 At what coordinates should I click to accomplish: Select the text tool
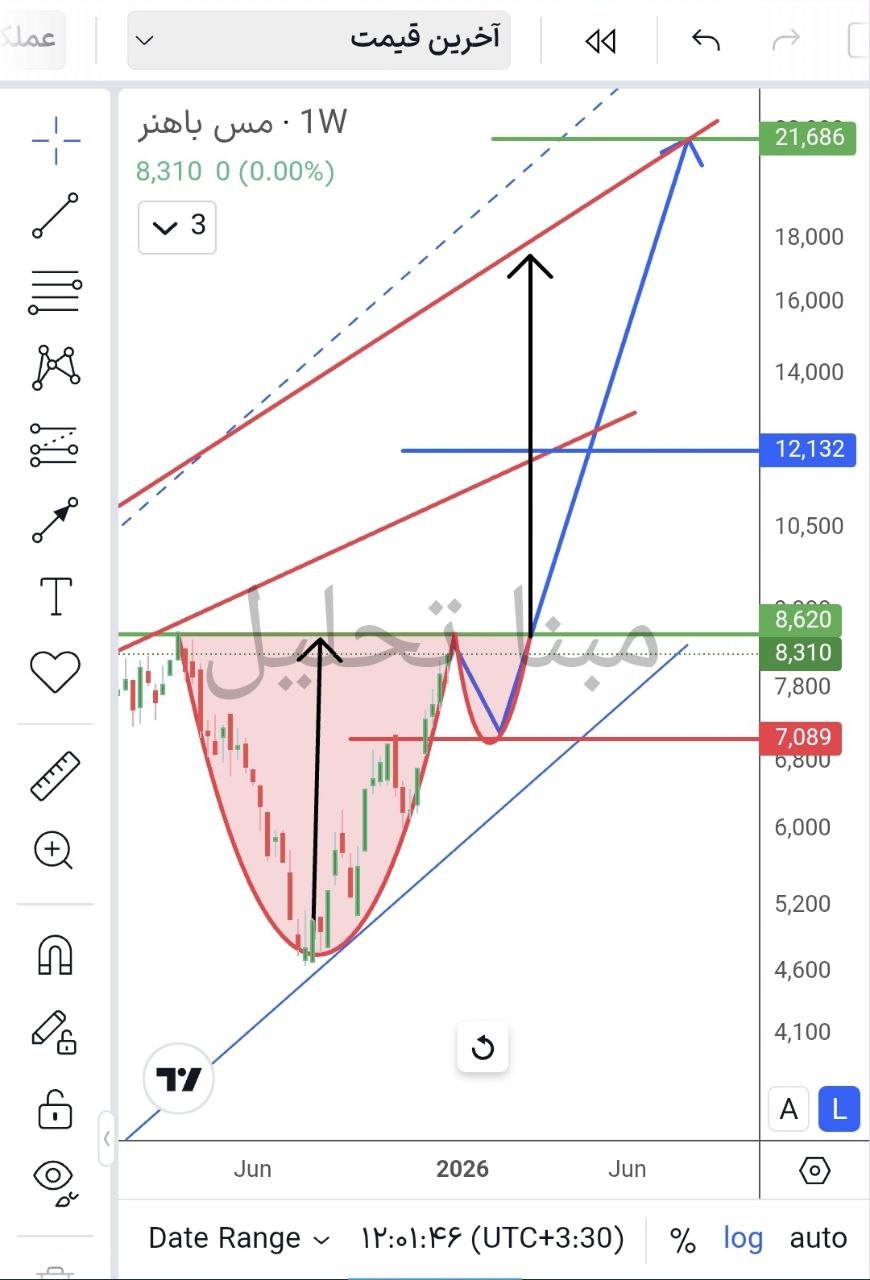[56, 596]
